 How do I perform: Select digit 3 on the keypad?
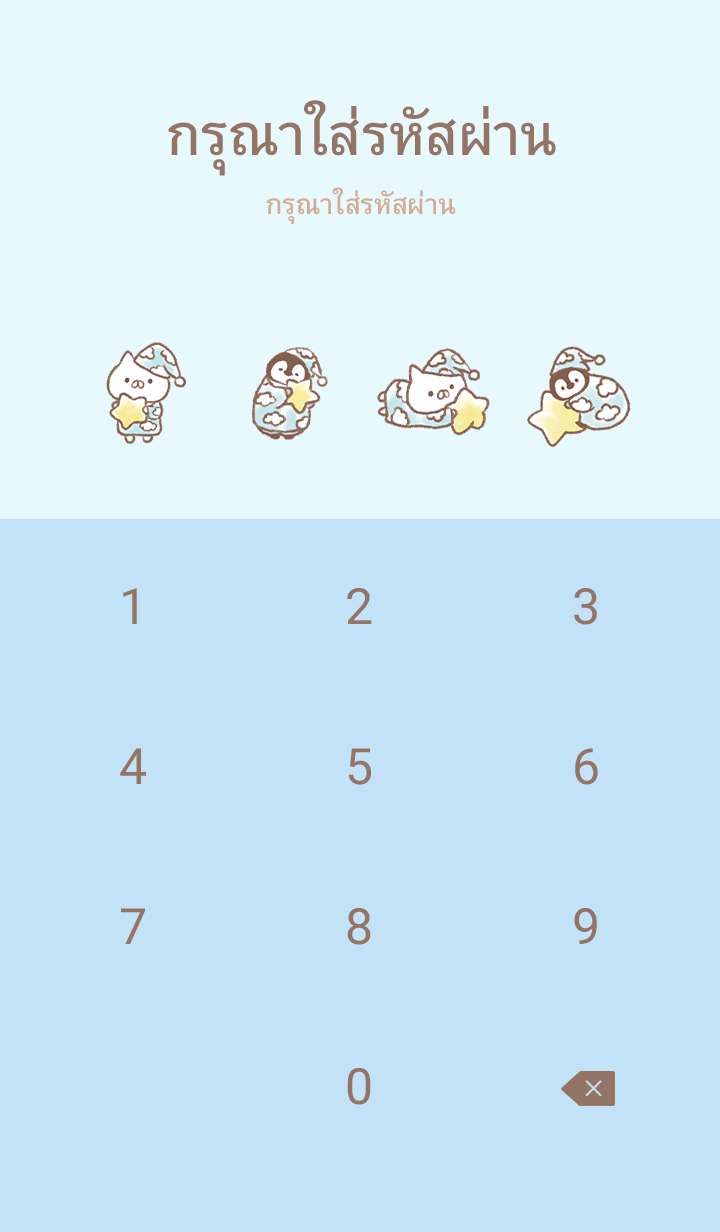click(x=586, y=607)
